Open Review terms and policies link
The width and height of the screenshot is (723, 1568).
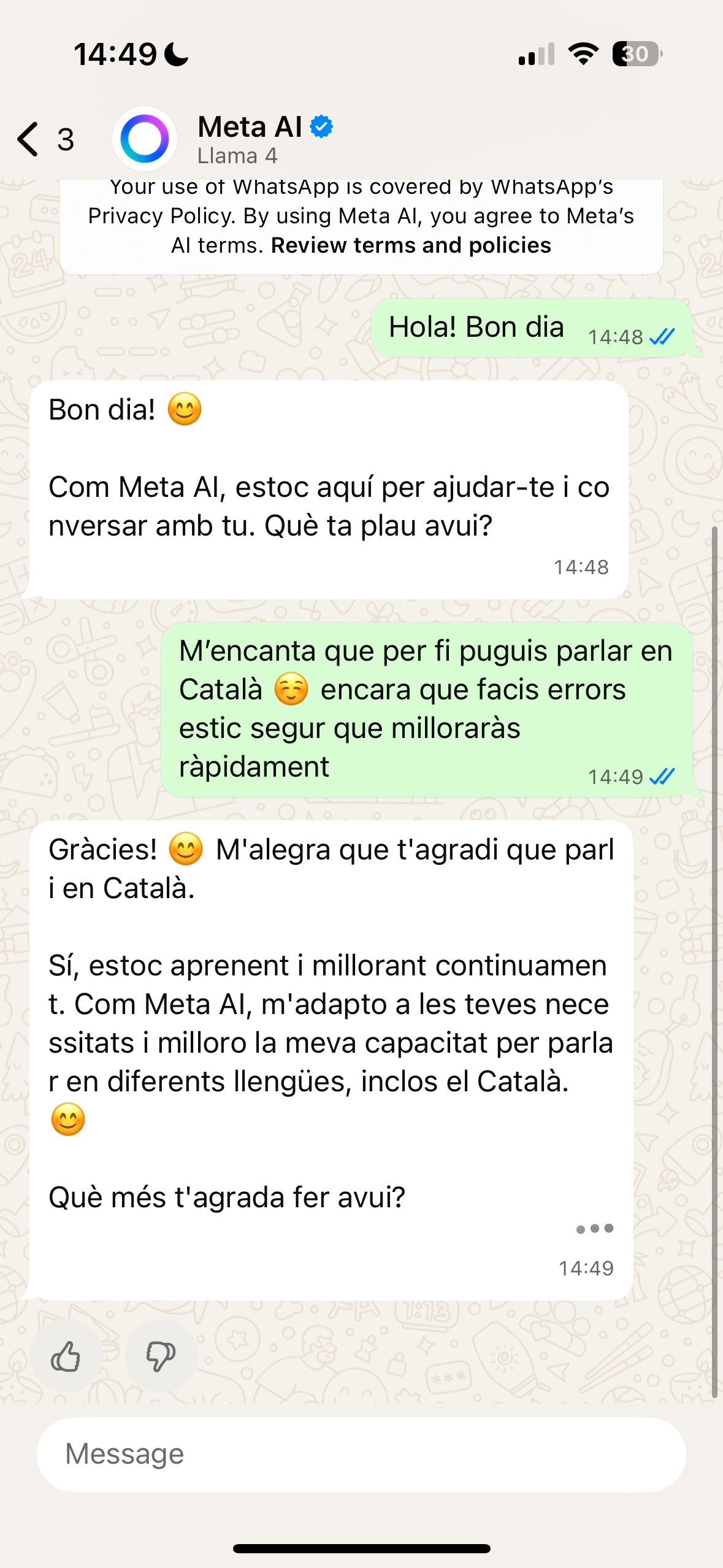411,245
